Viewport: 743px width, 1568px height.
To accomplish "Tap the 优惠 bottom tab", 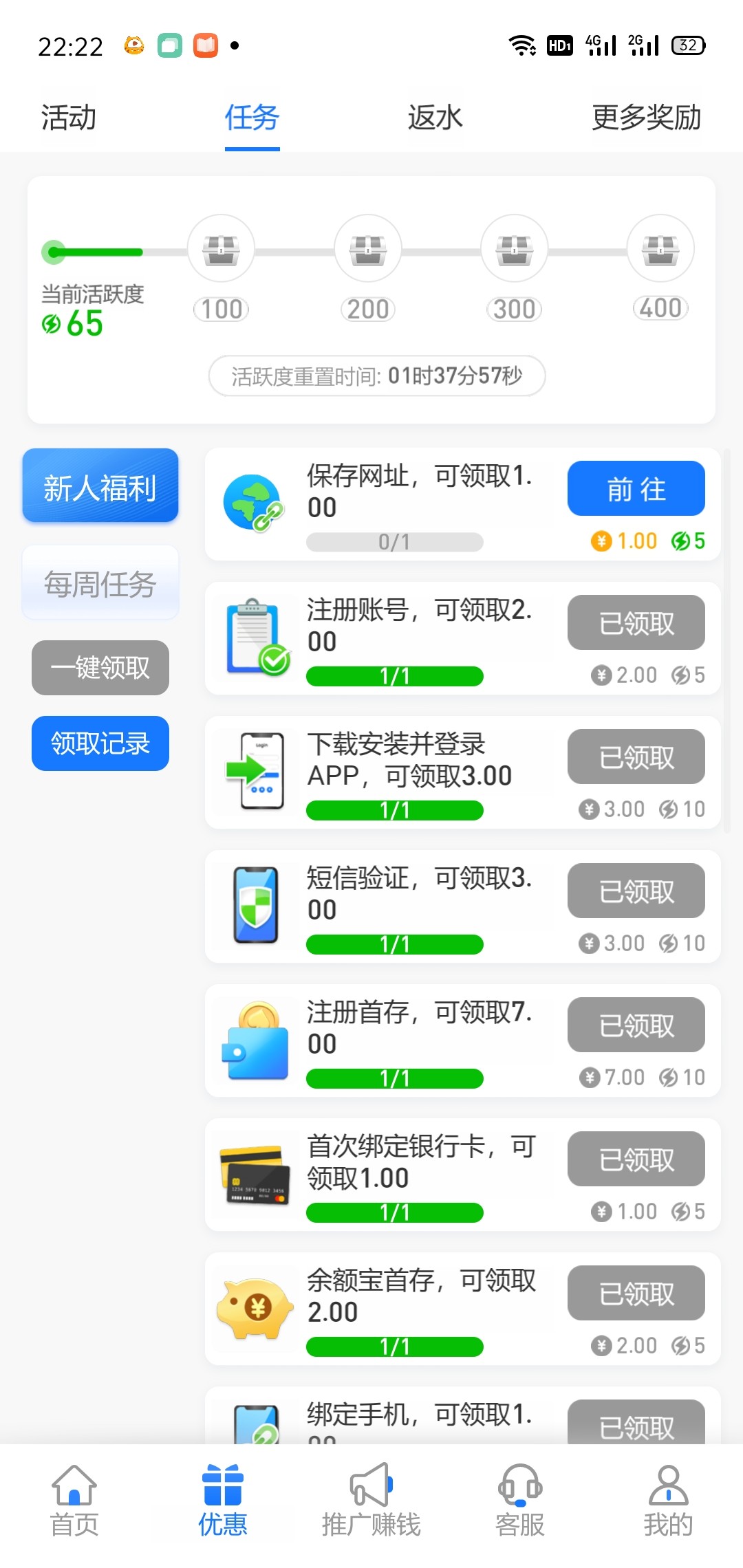I will pos(222,1501).
